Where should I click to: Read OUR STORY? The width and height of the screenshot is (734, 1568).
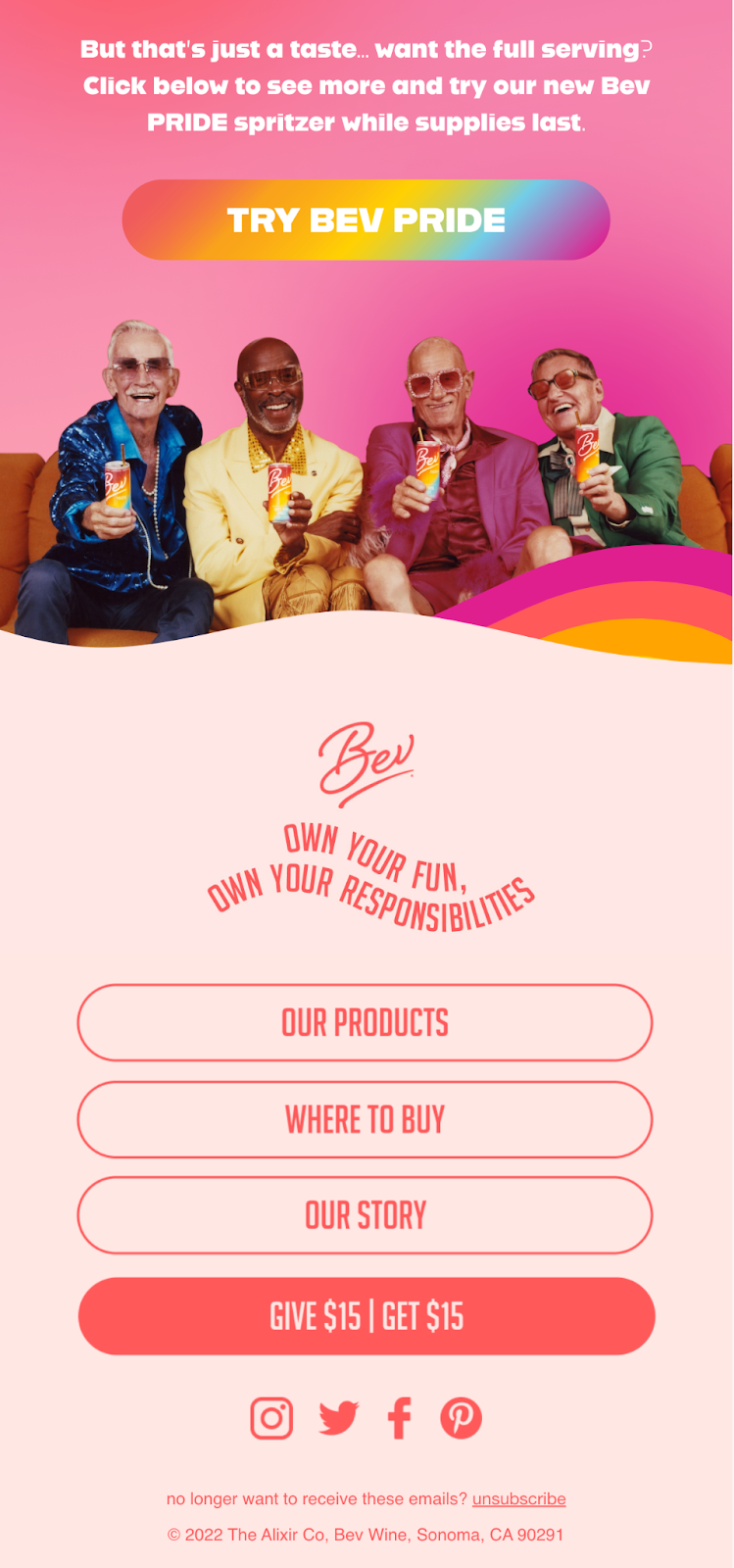[x=365, y=1215]
